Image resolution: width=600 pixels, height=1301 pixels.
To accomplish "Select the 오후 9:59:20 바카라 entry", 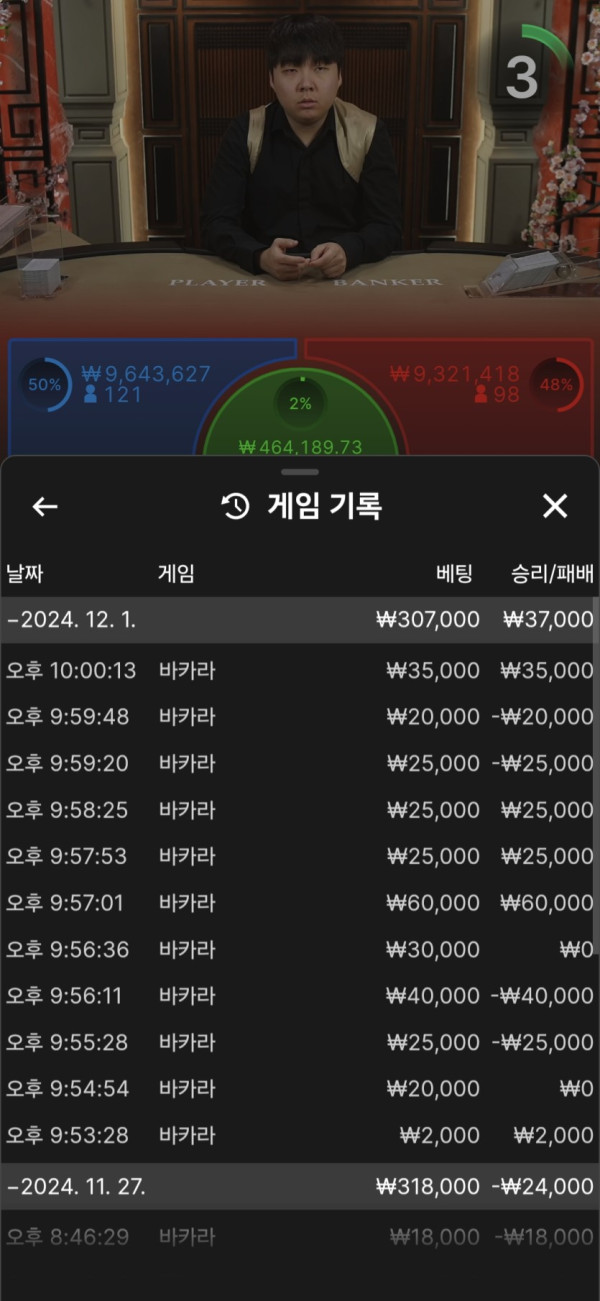I will [x=300, y=764].
